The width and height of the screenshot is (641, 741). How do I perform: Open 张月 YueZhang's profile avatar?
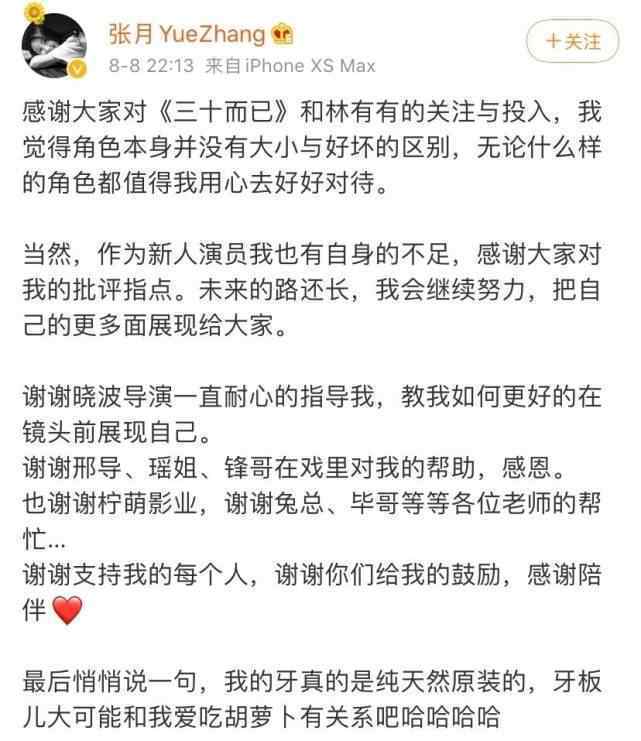tap(53, 42)
